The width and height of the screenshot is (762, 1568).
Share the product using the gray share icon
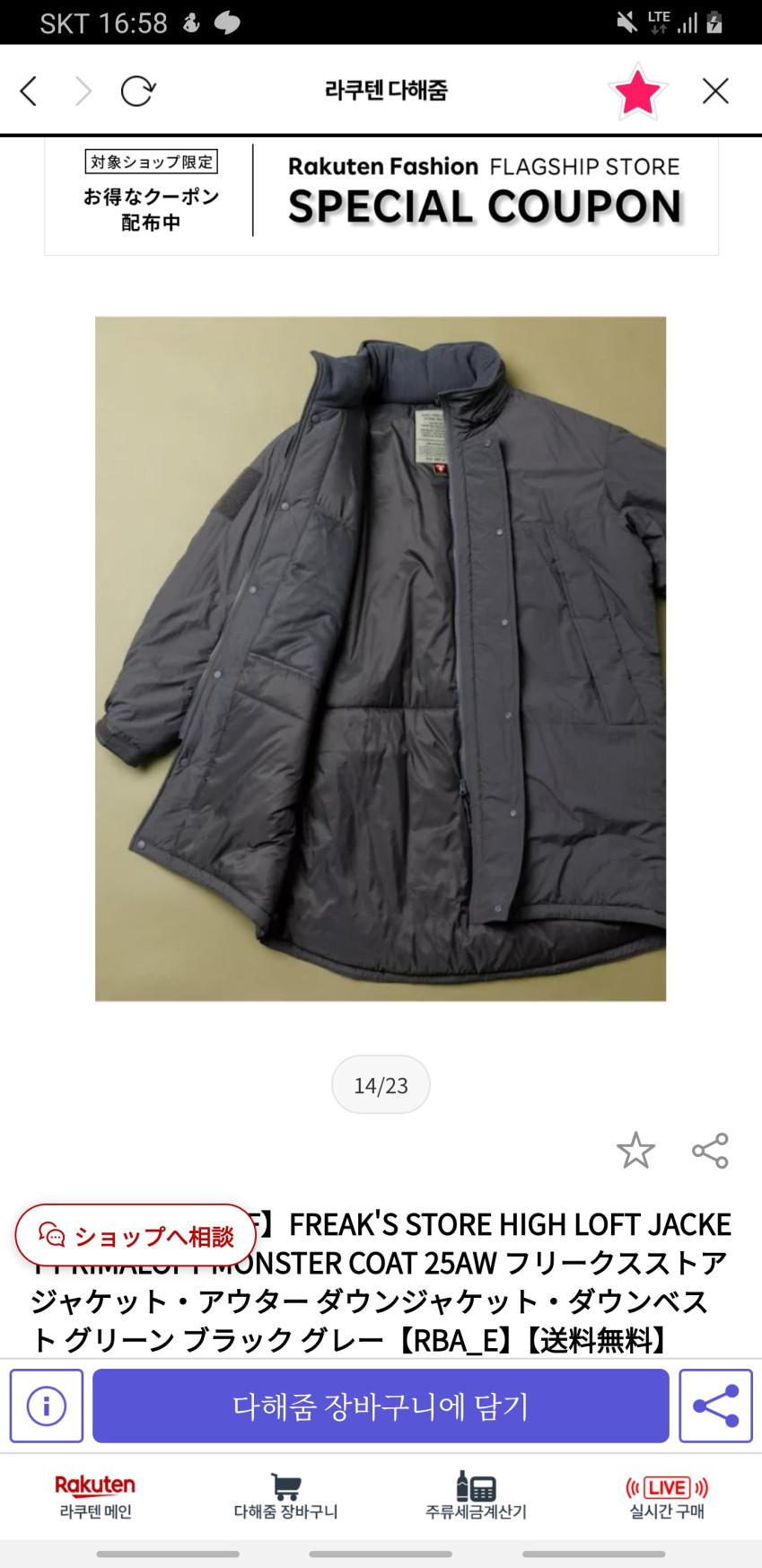coord(710,1150)
